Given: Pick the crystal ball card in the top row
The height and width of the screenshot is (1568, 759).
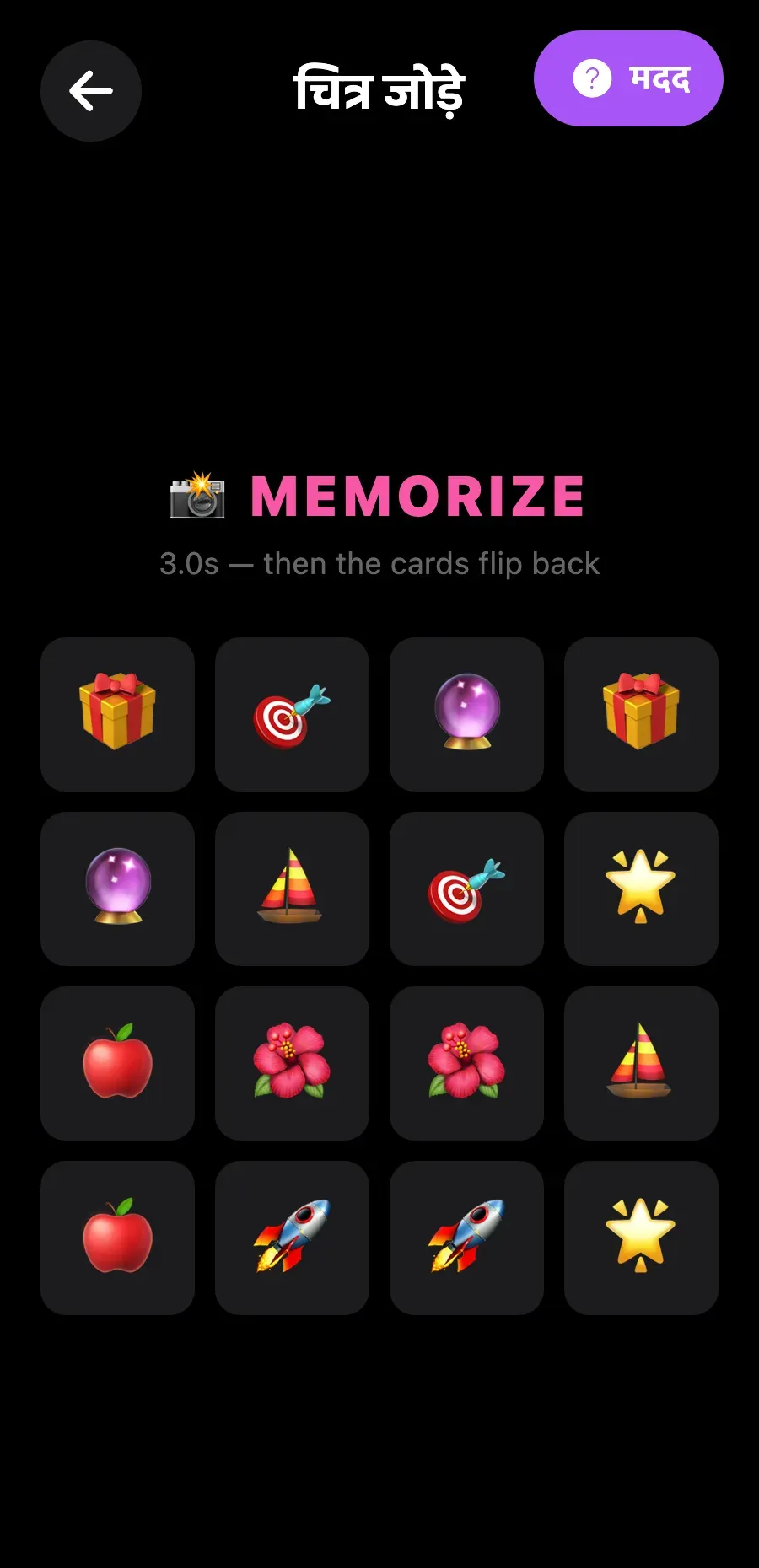Looking at the screenshot, I should point(466,714).
